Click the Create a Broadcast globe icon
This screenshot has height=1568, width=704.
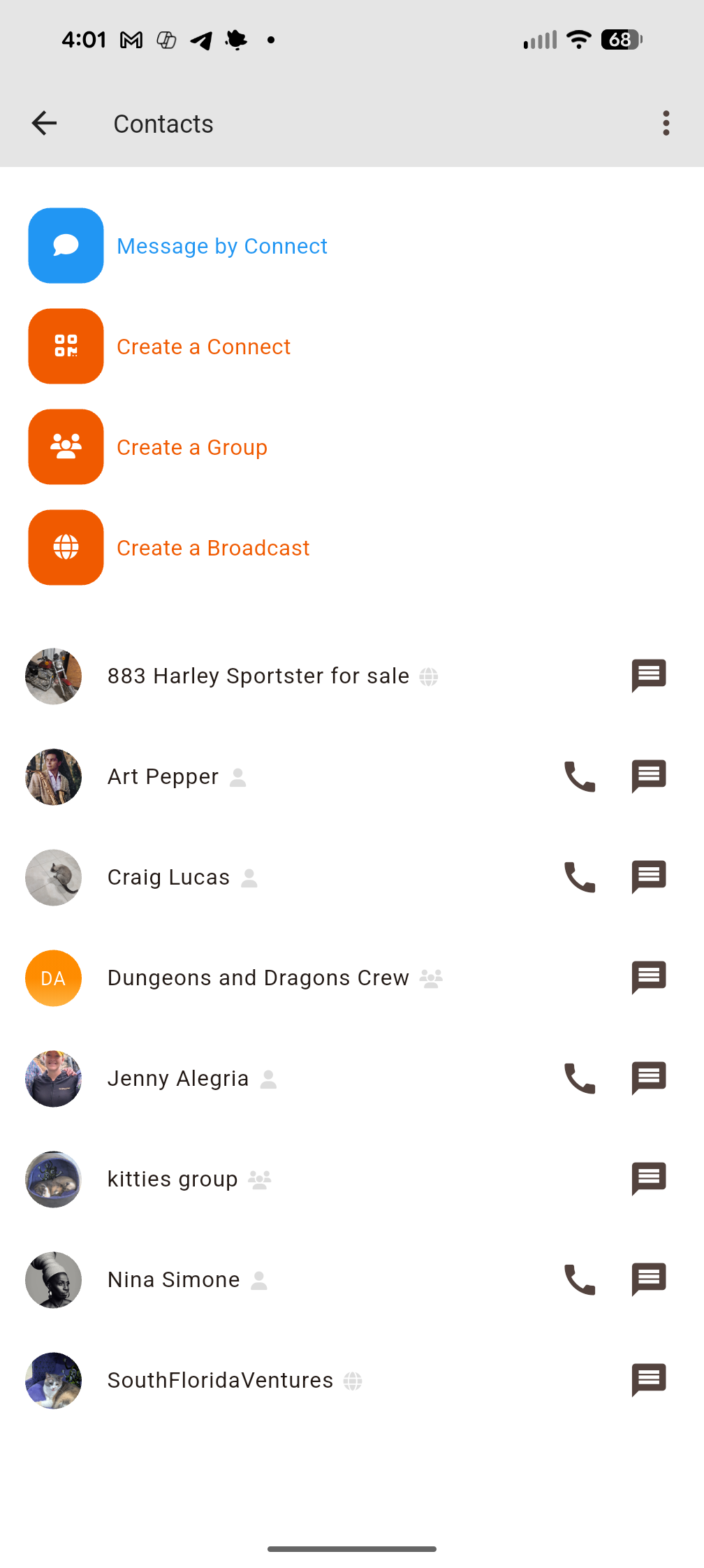65,547
